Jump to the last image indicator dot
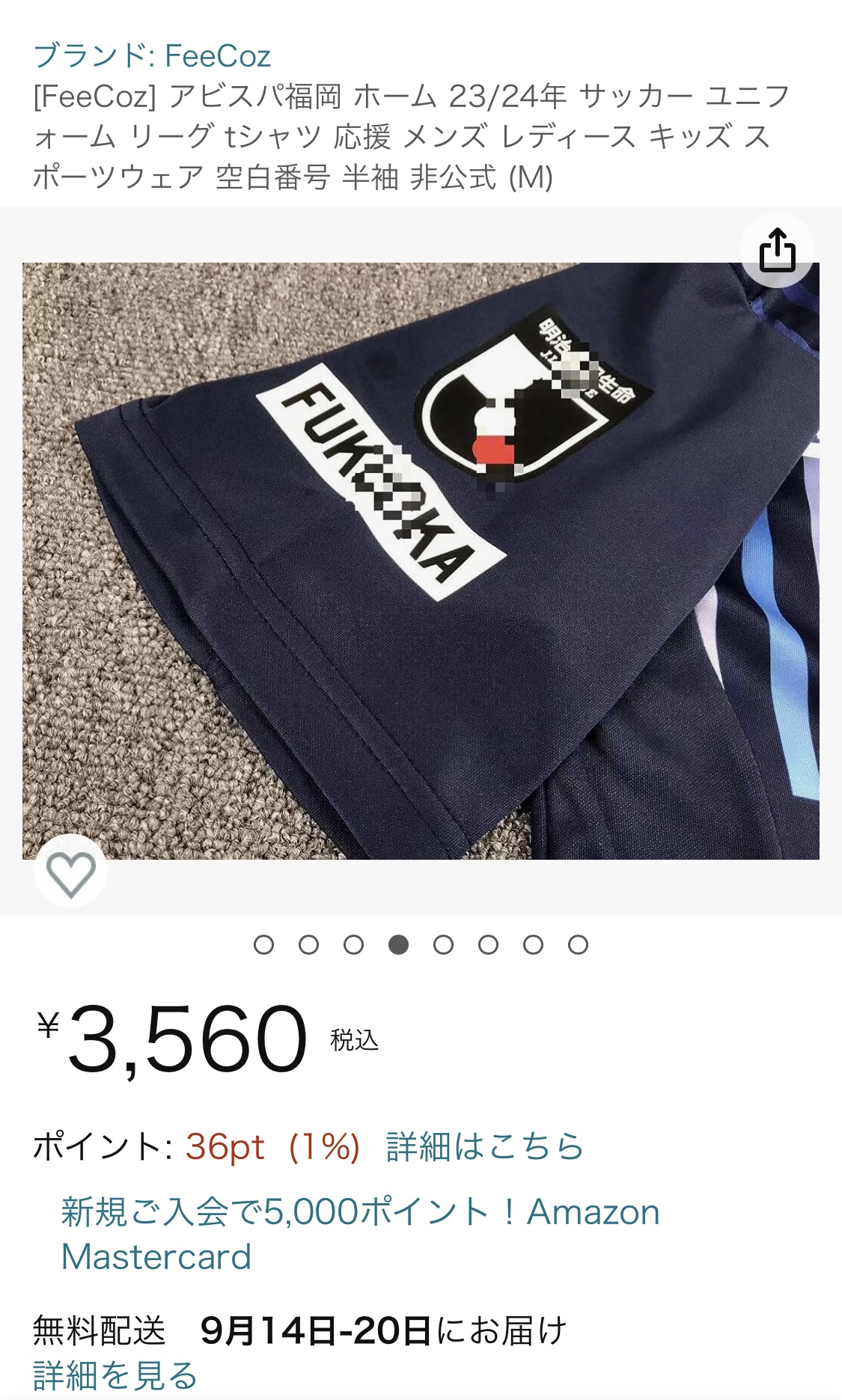842x1400 pixels. [x=578, y=945]
